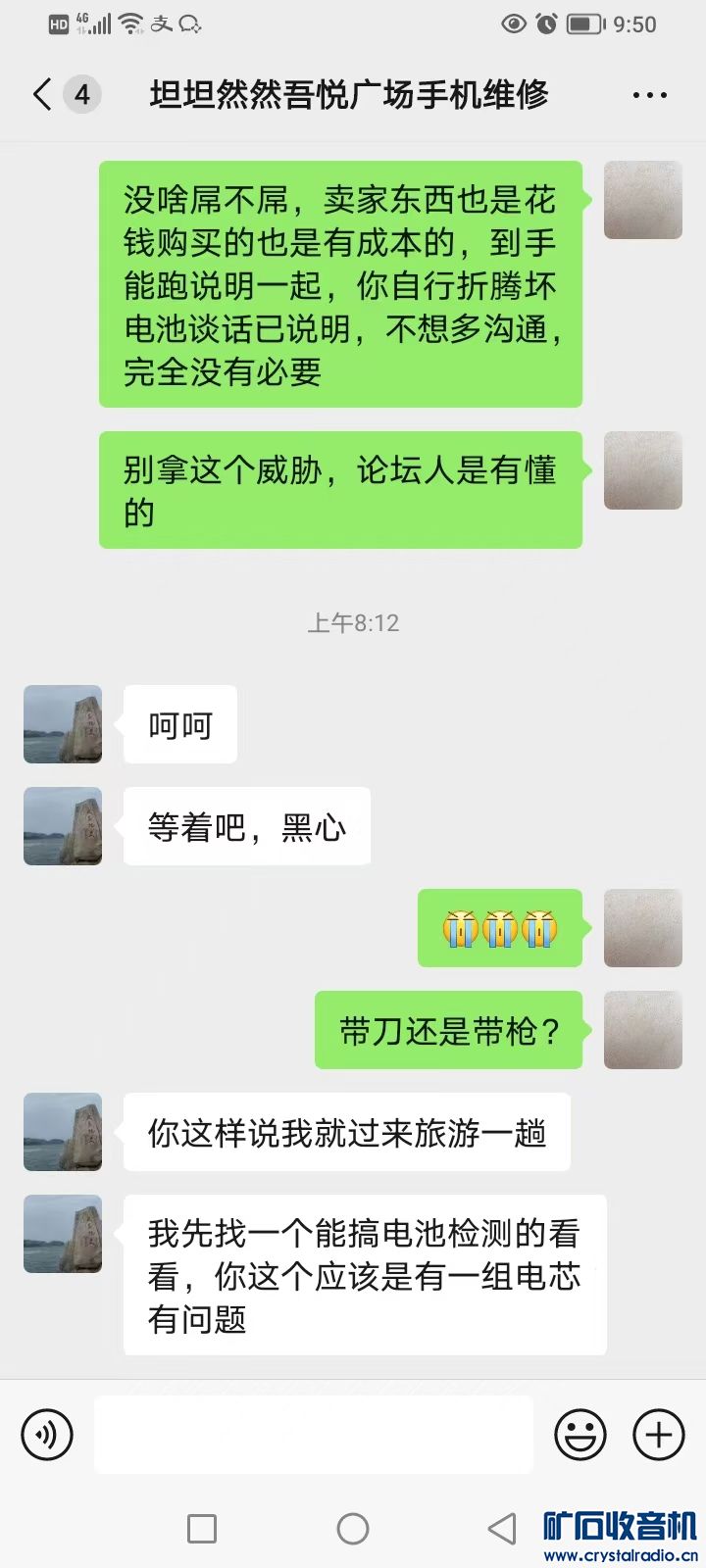The height and width of the screenshot is (1568, 706).
Task: Open the three-dot chat info menu
Action: (x=649, y=95)
